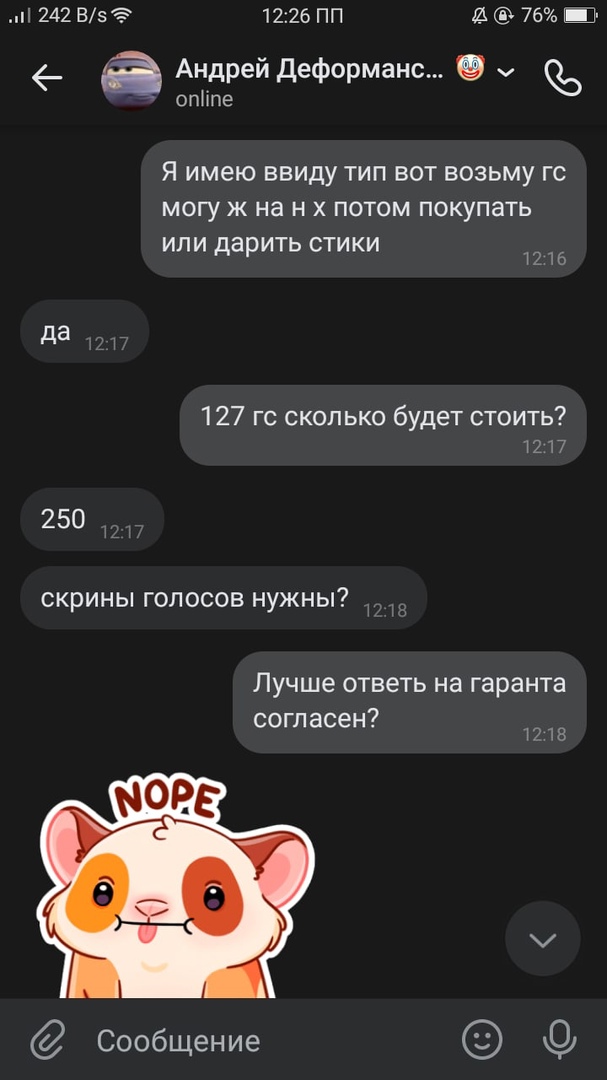Expand the chat title dropdown chevron

[x=506, y=72]
